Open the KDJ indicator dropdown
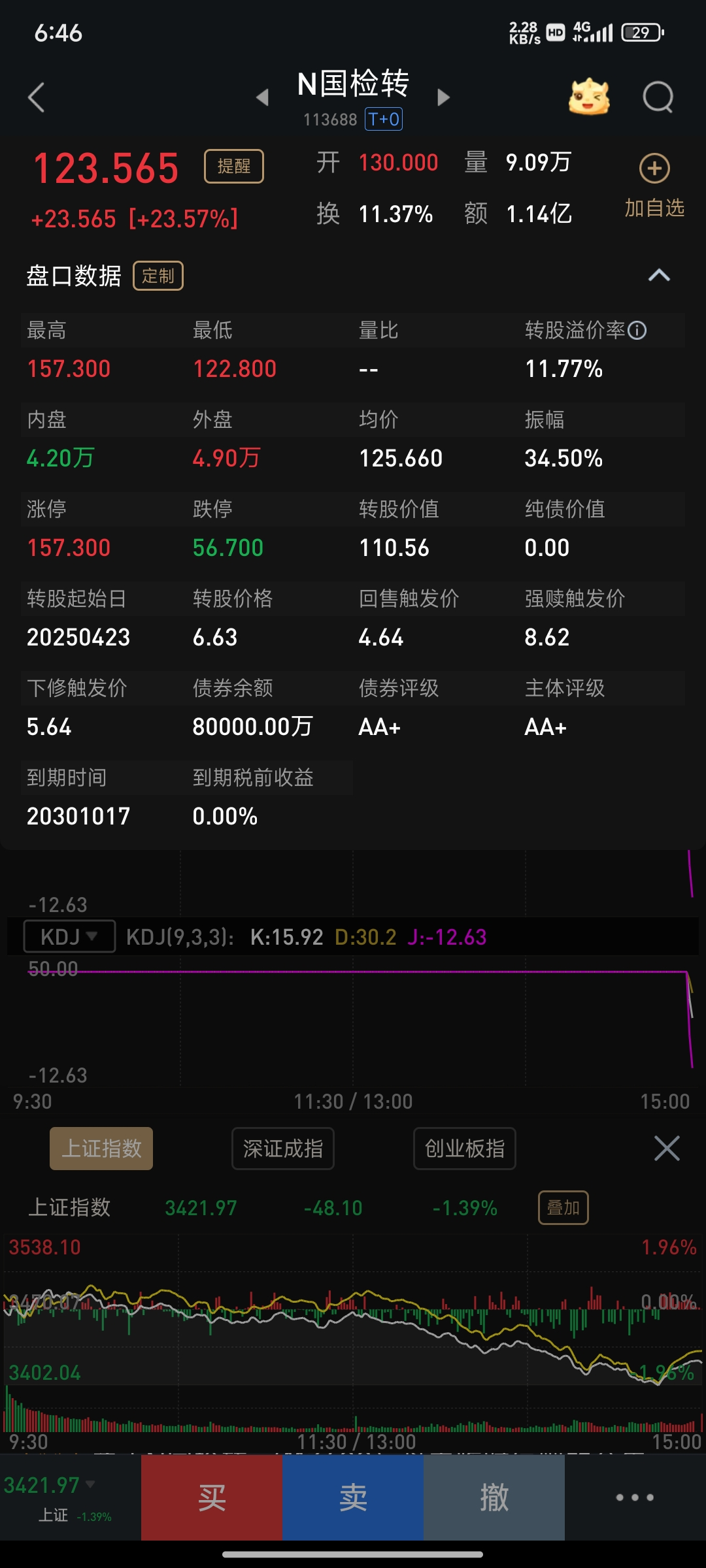 tap(69, 937)
